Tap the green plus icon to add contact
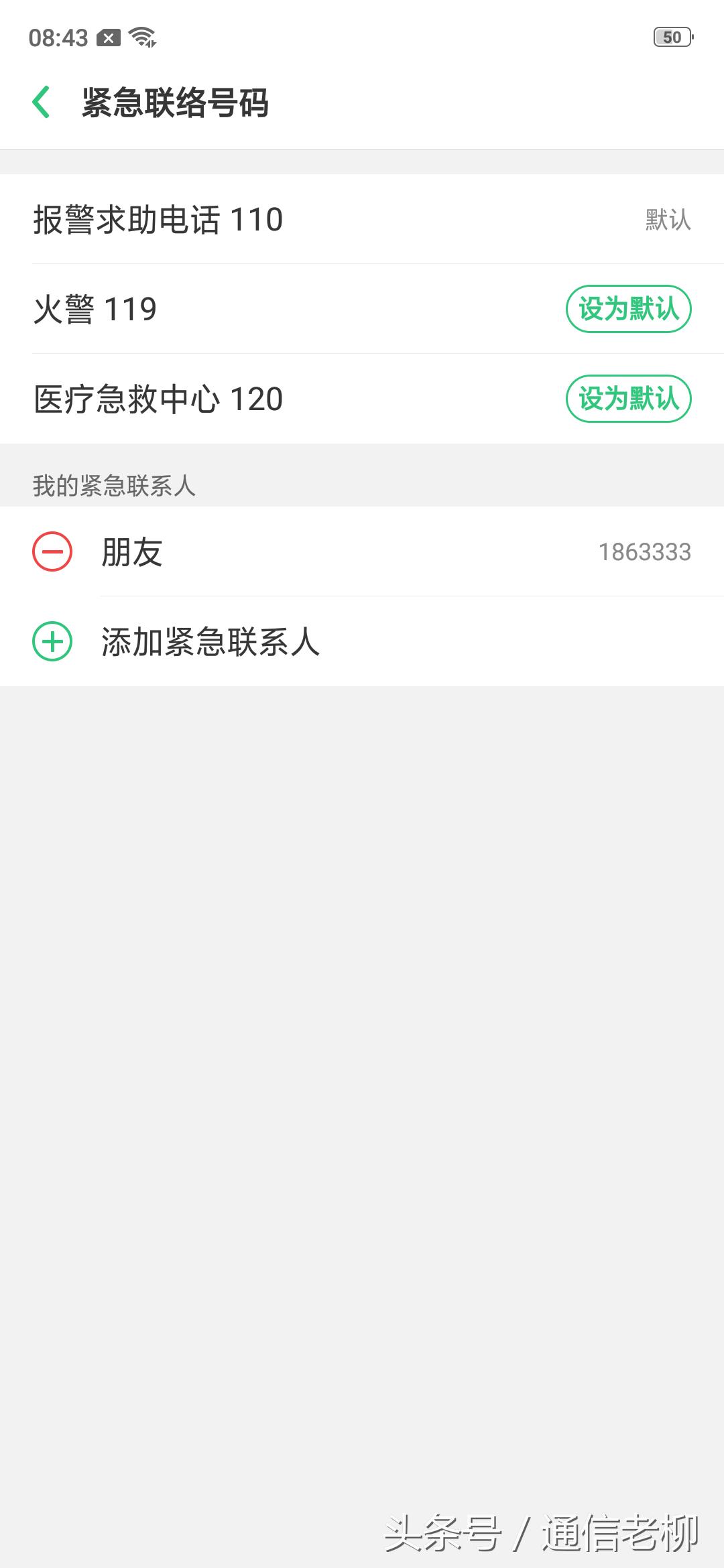 click(52, 641)
